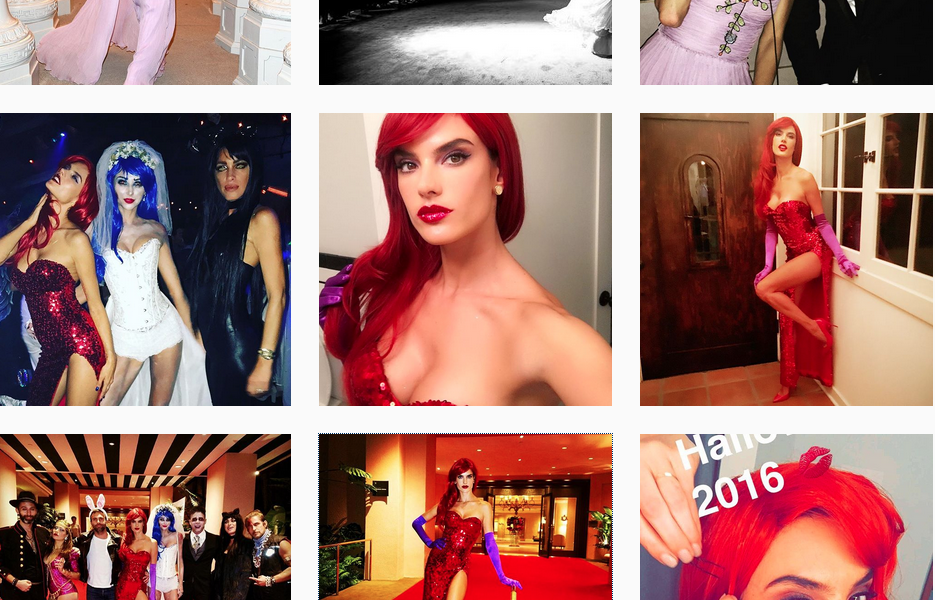The width and height of the screenshot is (935, 600).
Task: Open the group photo under striped ceiling
Action: click(145, 517)
